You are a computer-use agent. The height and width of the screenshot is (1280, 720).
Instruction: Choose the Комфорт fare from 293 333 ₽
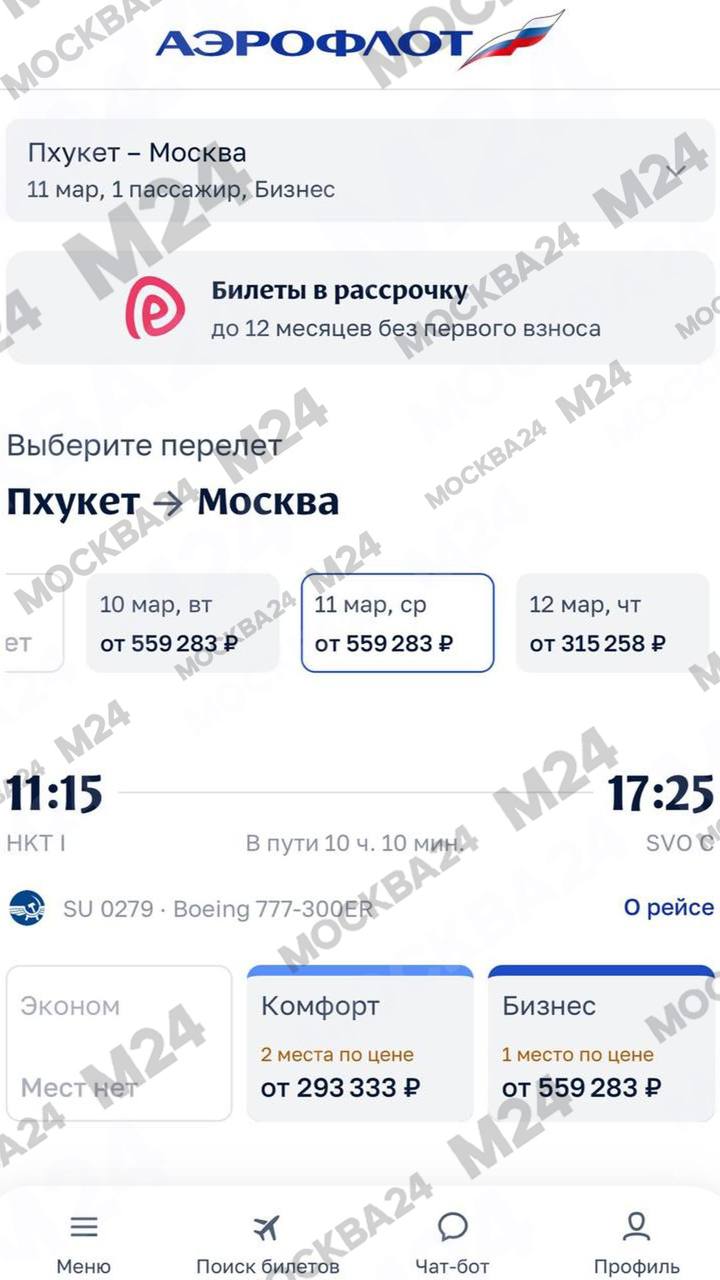point(359,1045)
